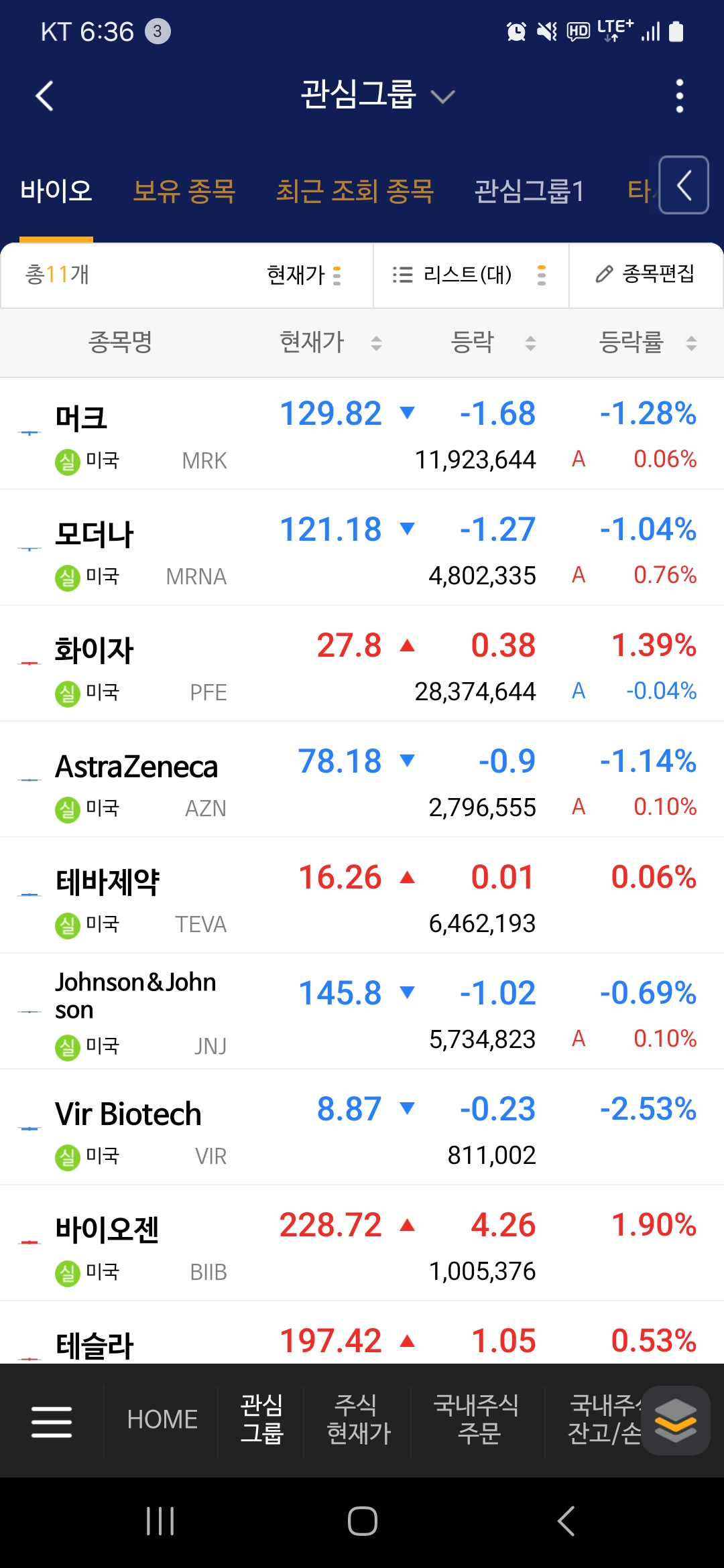
Task: Sort list by 등락률 column
Action: 648,342
